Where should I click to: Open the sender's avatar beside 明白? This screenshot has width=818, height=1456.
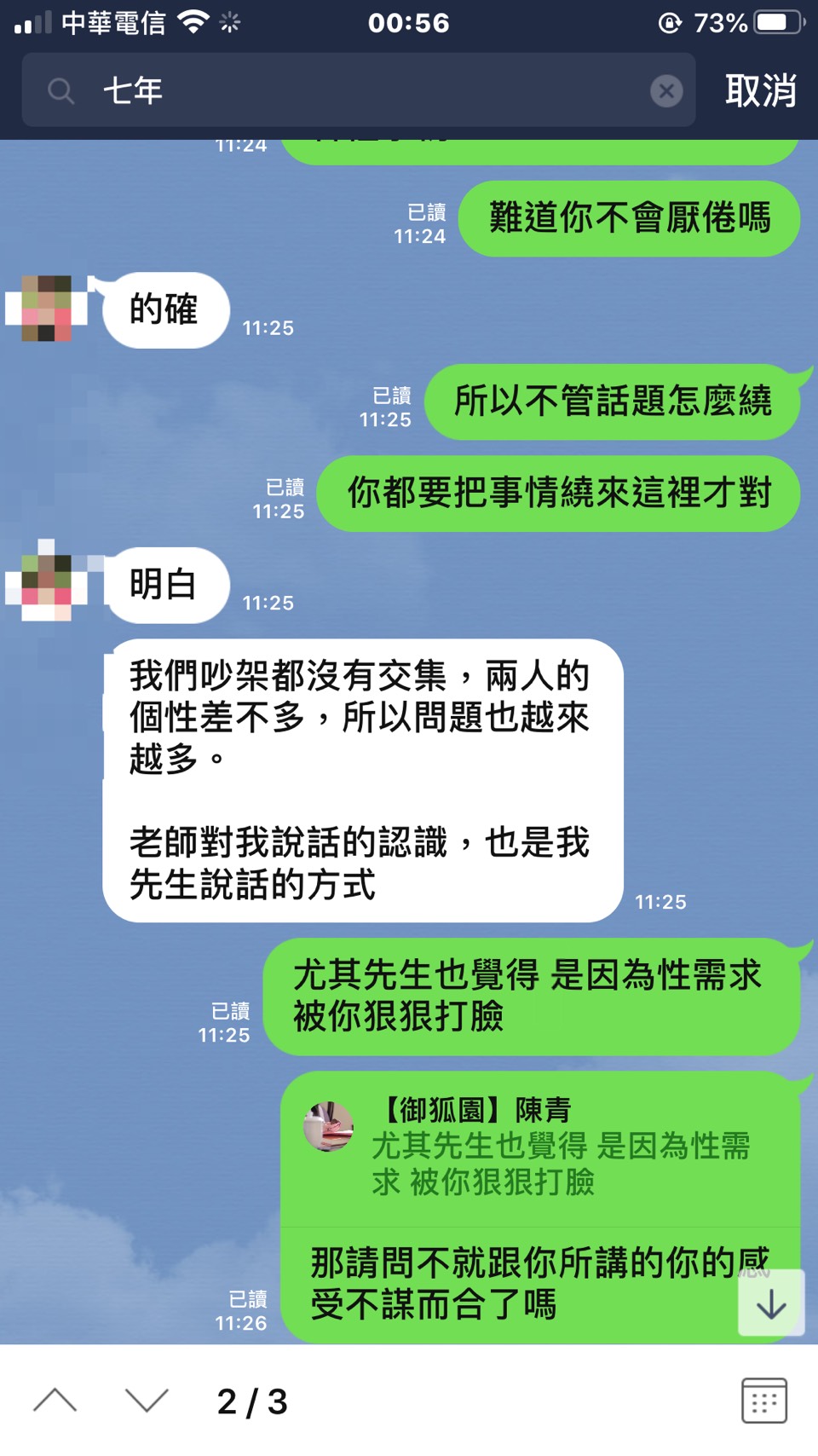tap(47, 580)
